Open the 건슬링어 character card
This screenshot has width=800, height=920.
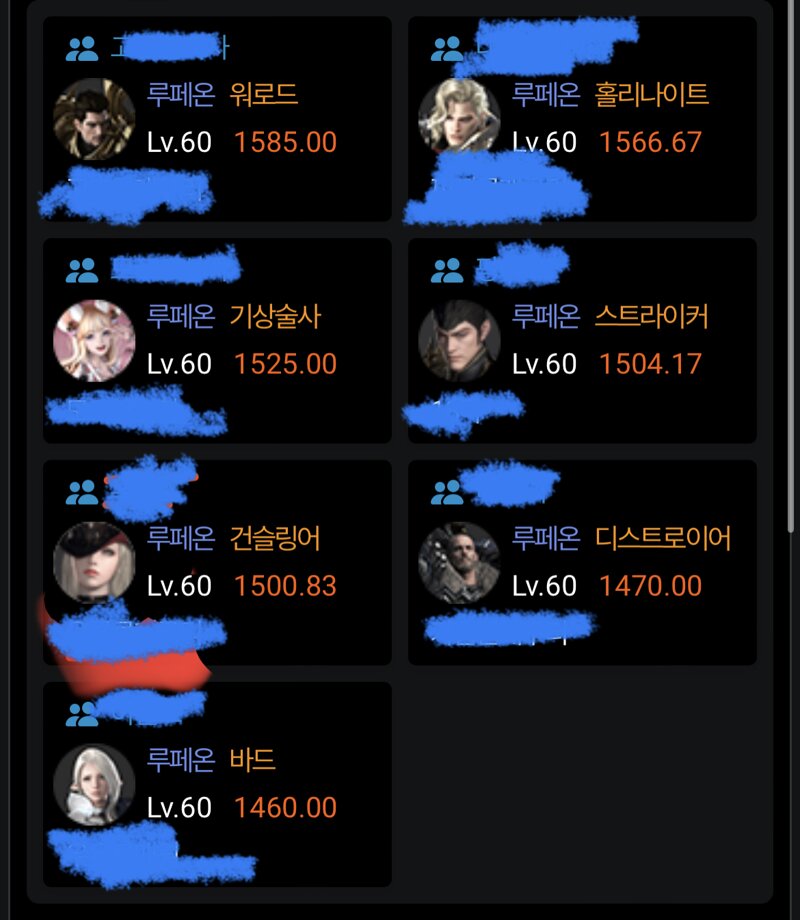pyautogui.click(x=217, y=563)
